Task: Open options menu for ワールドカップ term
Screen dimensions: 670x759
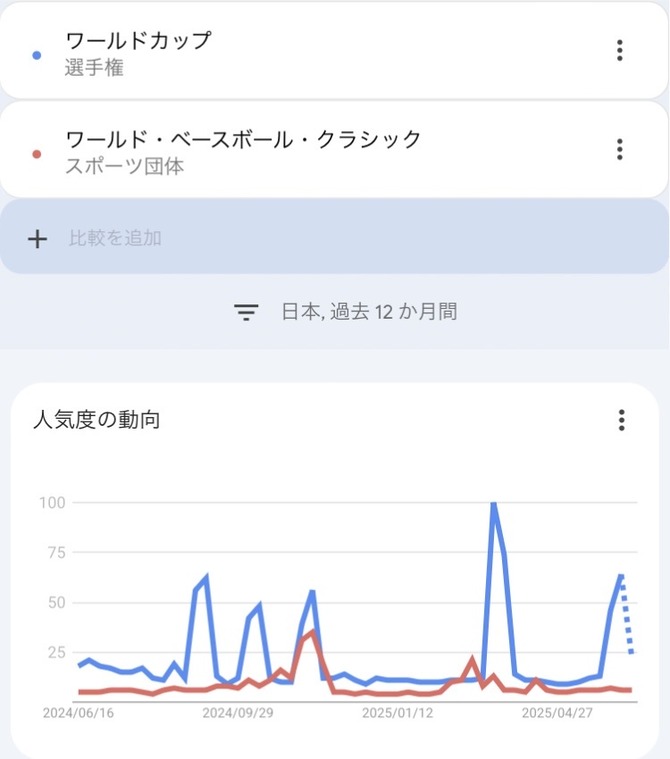Action: [x=620, y=51]
